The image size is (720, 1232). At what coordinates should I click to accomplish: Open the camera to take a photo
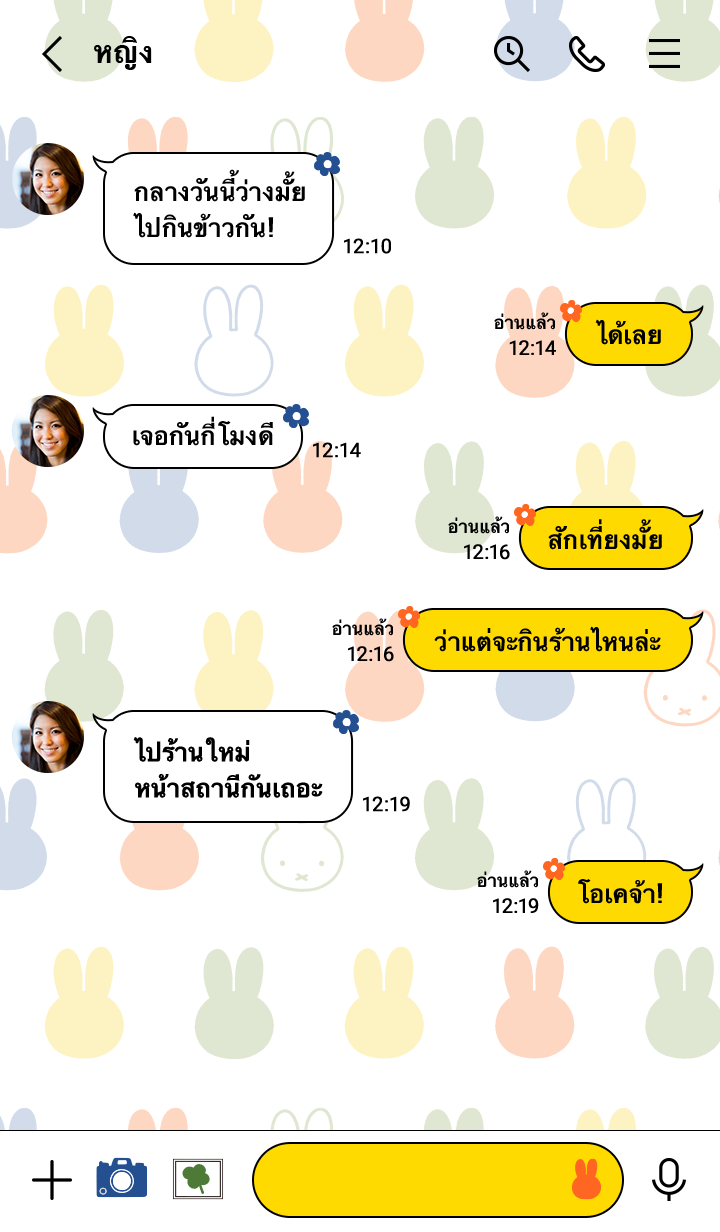click(122, 1179)
